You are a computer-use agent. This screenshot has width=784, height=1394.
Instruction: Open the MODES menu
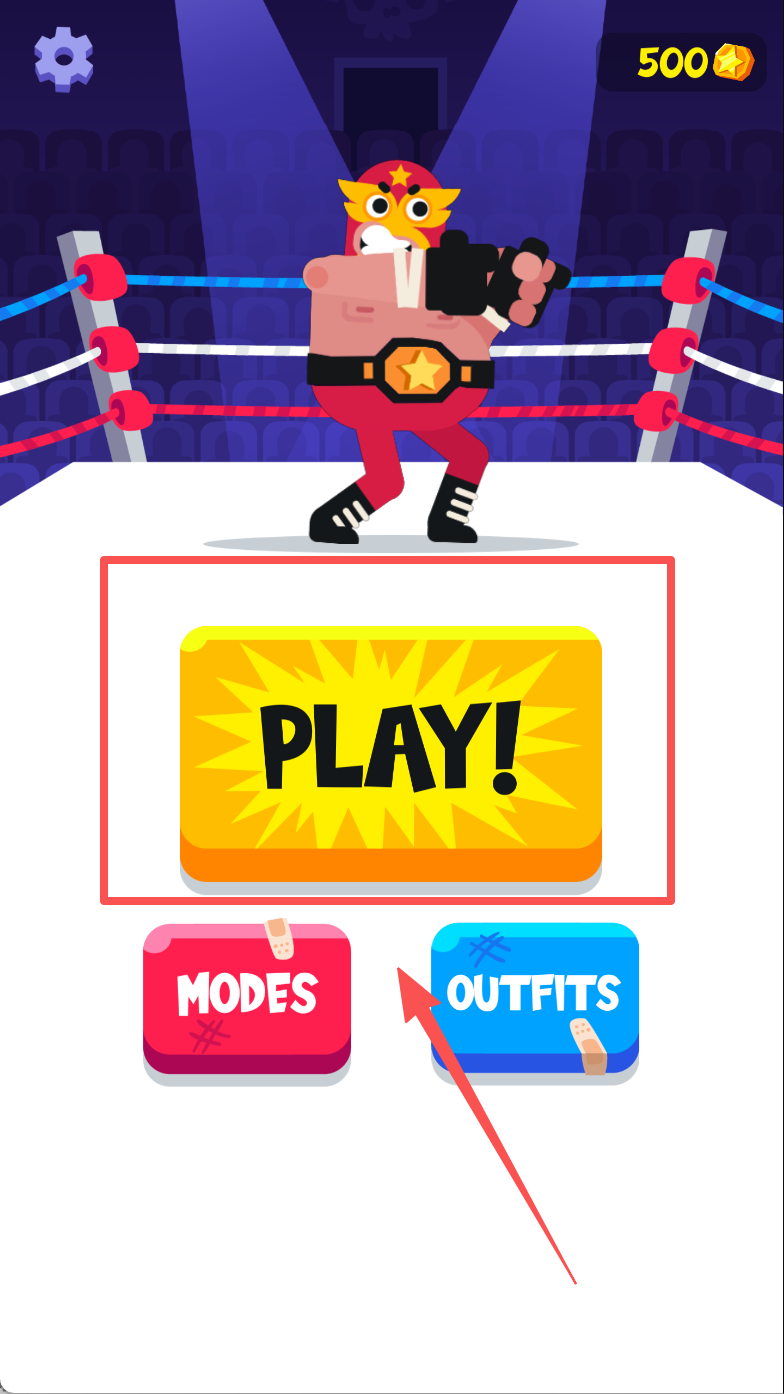point(247,996)
